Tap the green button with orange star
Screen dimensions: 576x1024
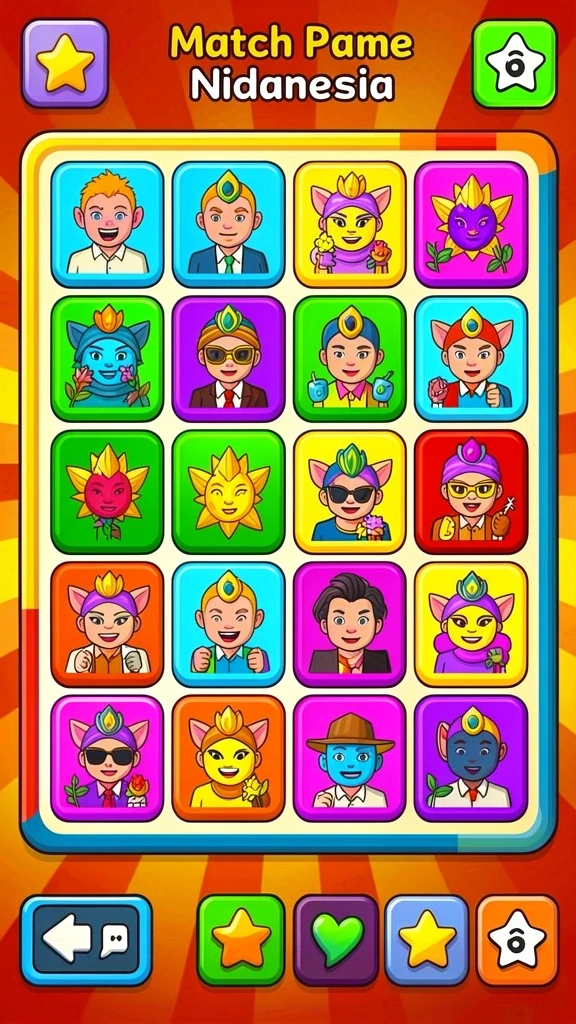[x=241, y=940]
